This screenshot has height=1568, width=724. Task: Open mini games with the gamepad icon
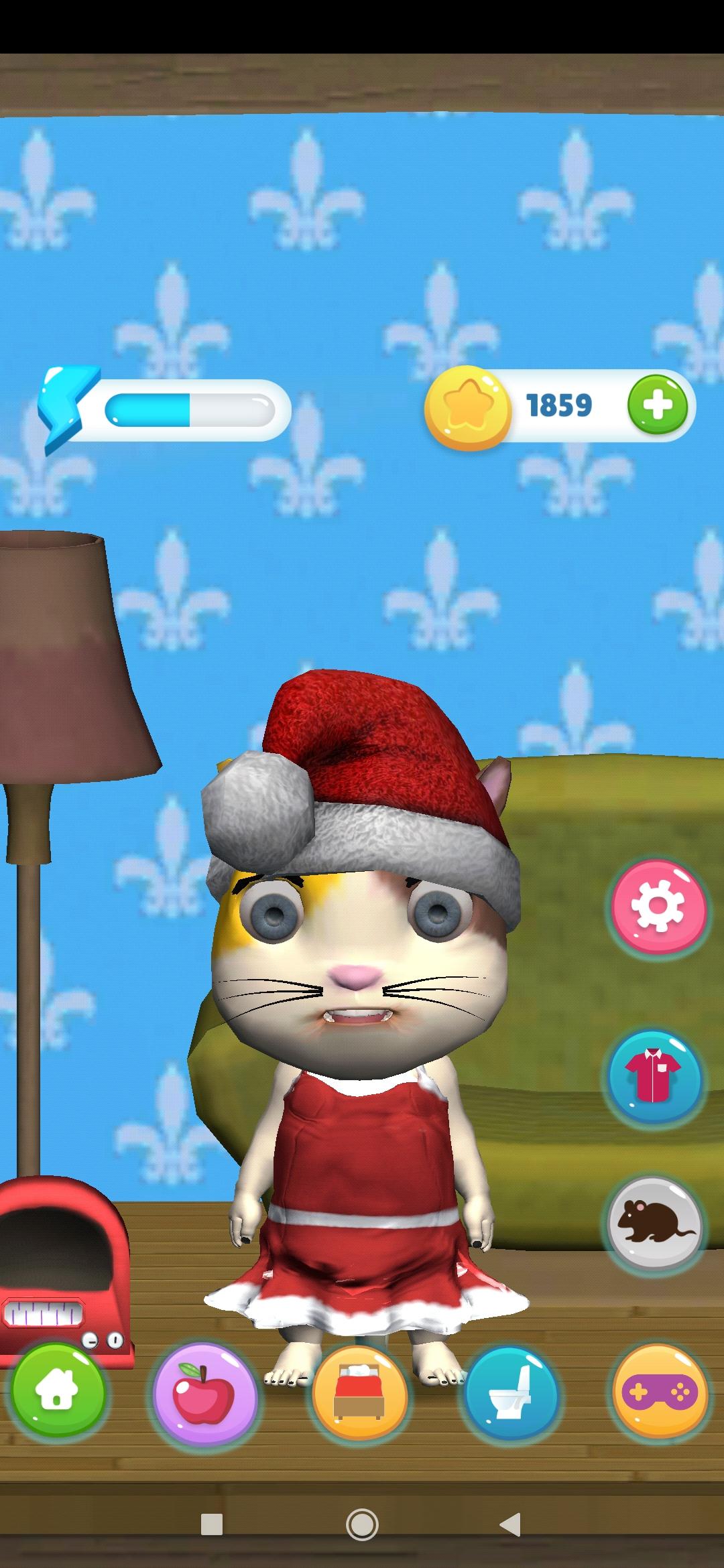[660, 1392]
